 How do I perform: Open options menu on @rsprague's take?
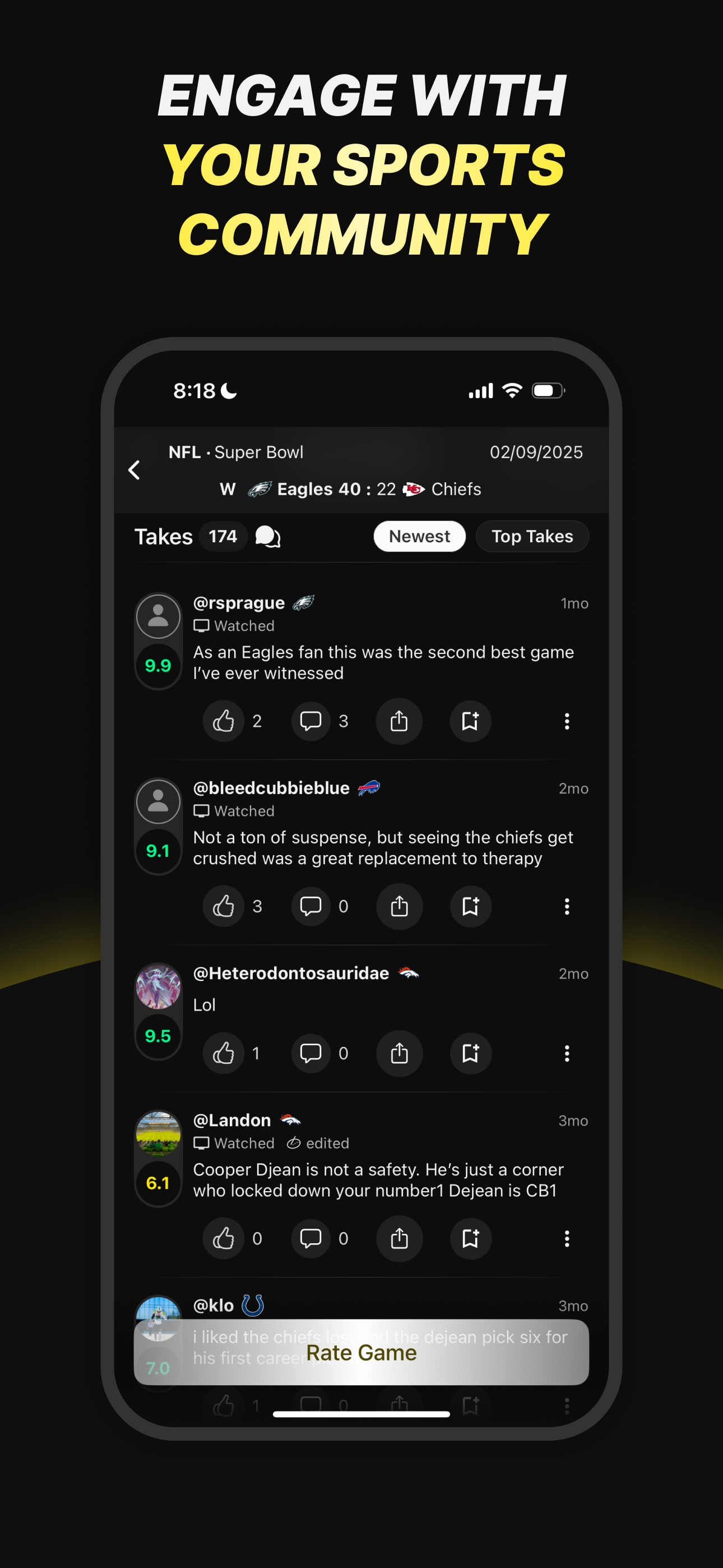tap(567, 721)
